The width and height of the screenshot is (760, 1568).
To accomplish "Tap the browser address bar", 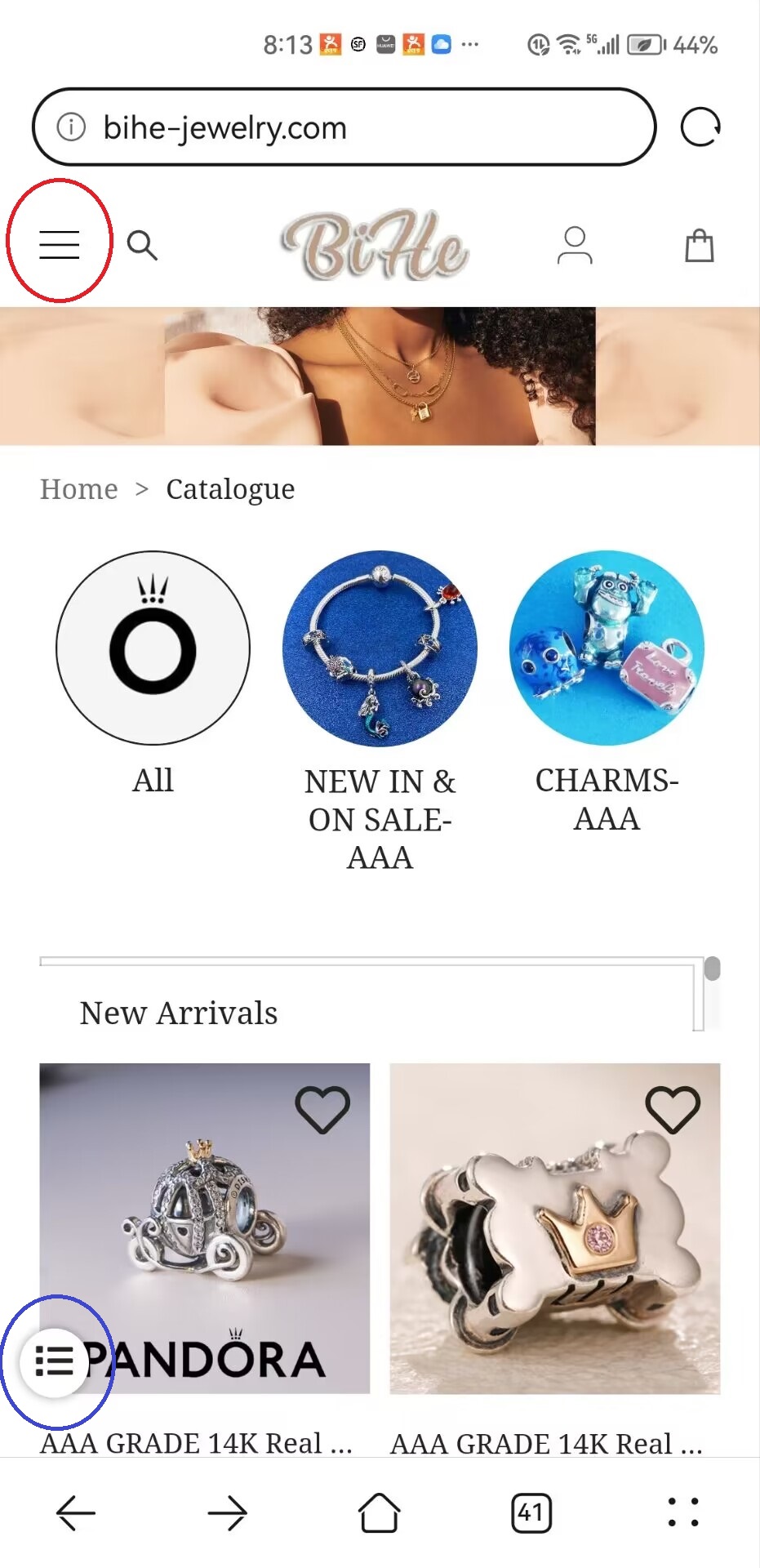I will tap(343, 127).
